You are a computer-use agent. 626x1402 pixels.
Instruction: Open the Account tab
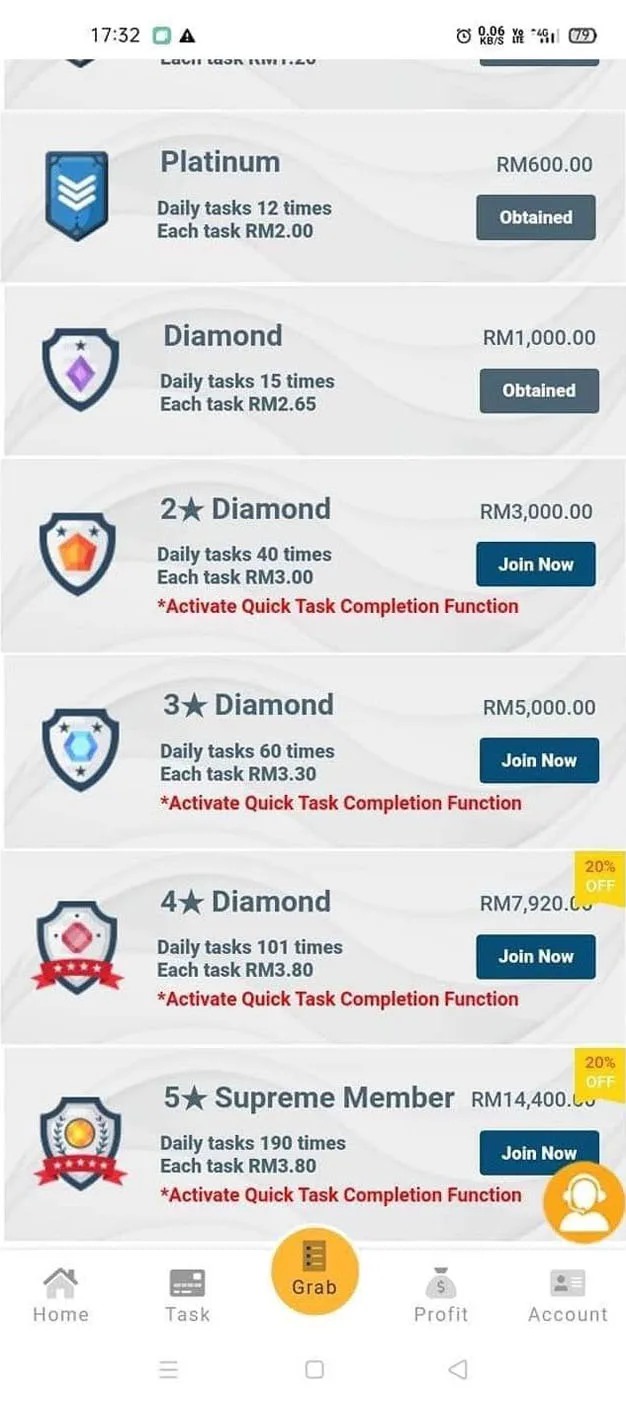pos(567,1295)
